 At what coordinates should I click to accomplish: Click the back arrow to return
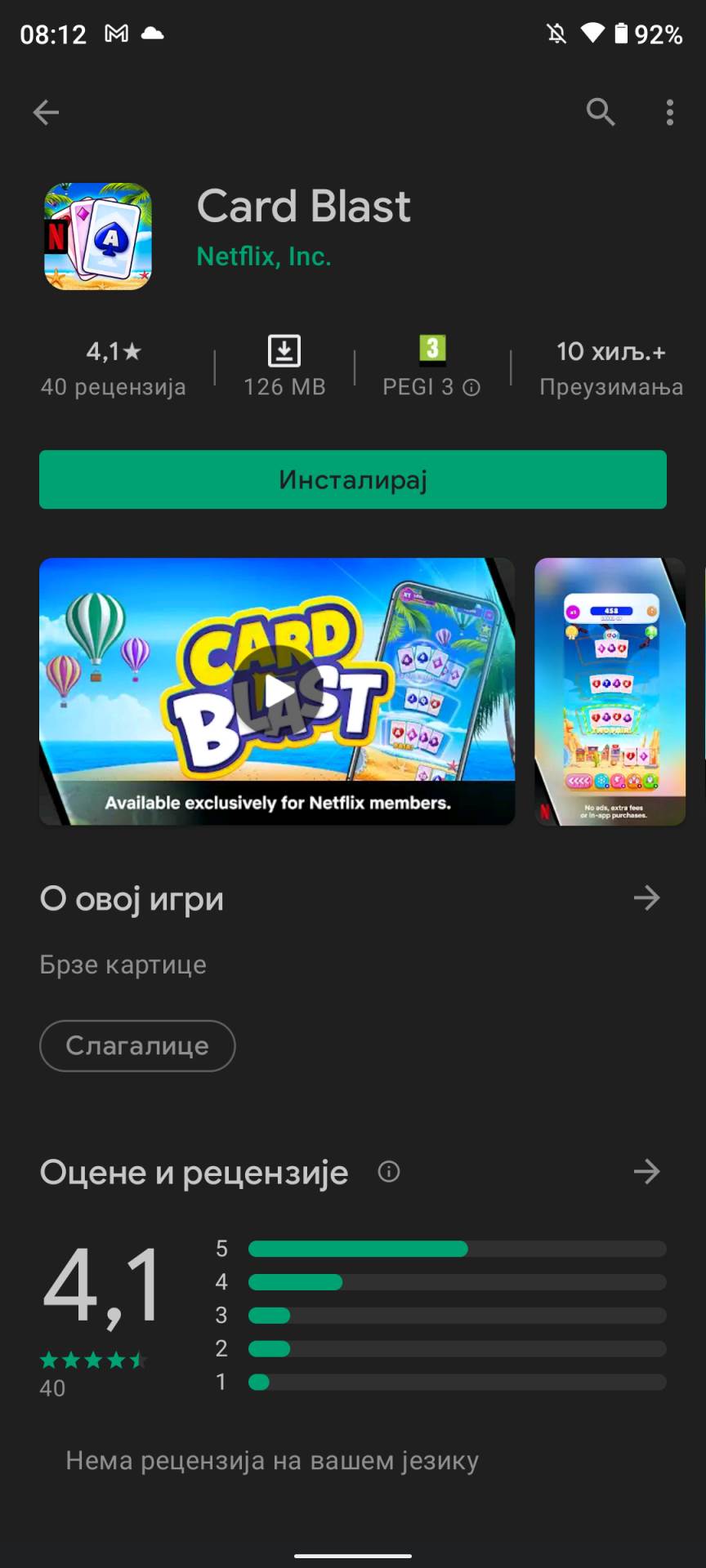click(x=46, y=112)
